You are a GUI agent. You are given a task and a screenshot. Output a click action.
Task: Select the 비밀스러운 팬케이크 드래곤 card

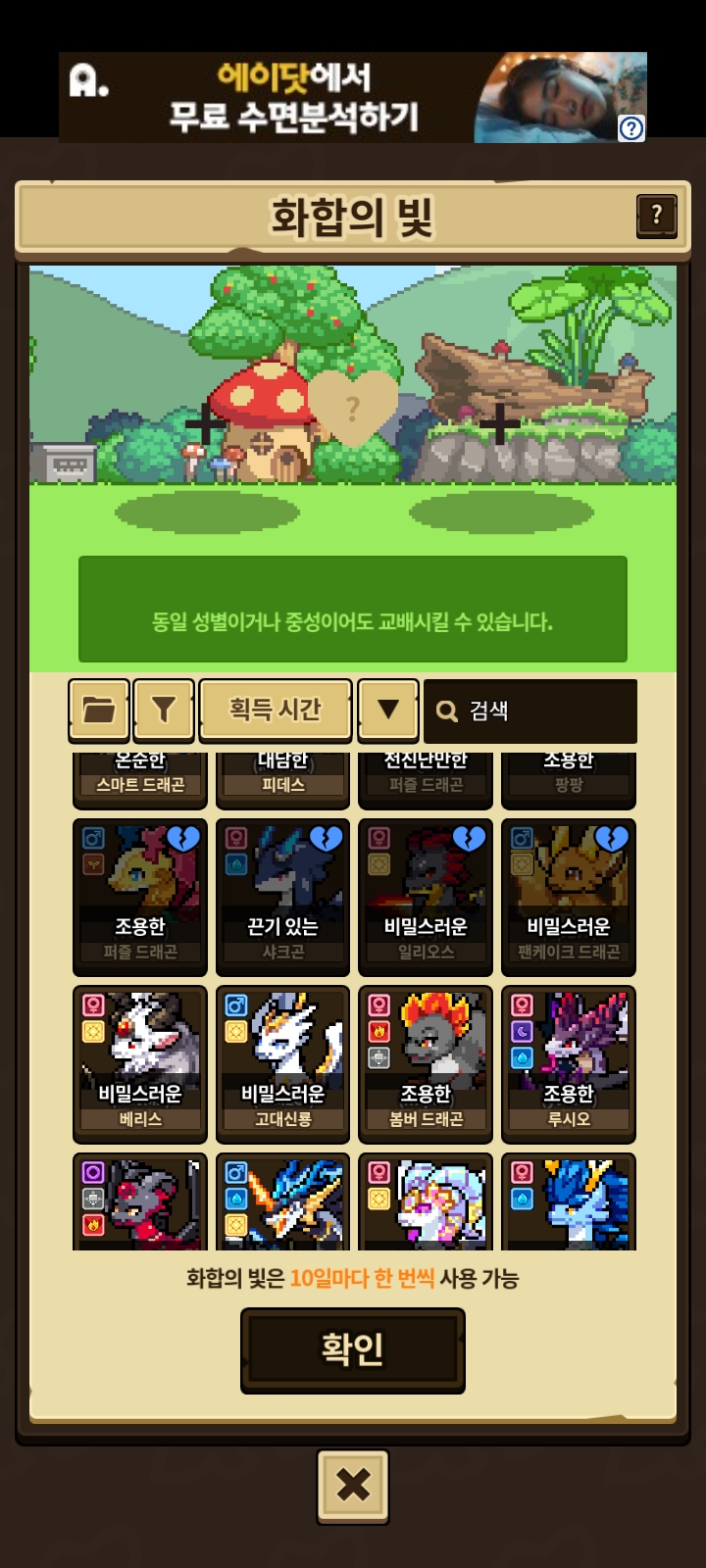569,897
